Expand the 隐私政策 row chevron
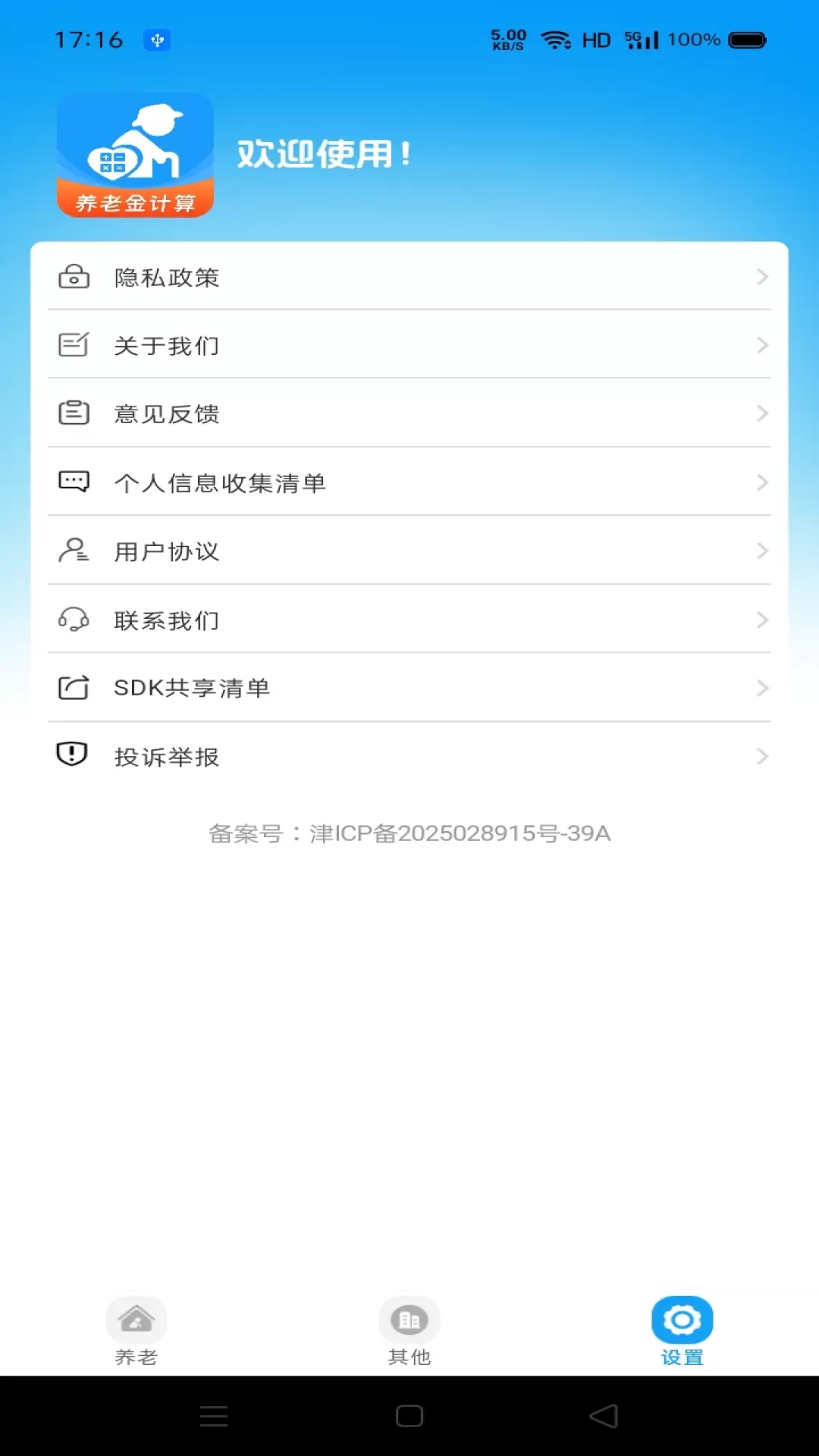This screenshot has height=1456, width=819. (762, 277)
